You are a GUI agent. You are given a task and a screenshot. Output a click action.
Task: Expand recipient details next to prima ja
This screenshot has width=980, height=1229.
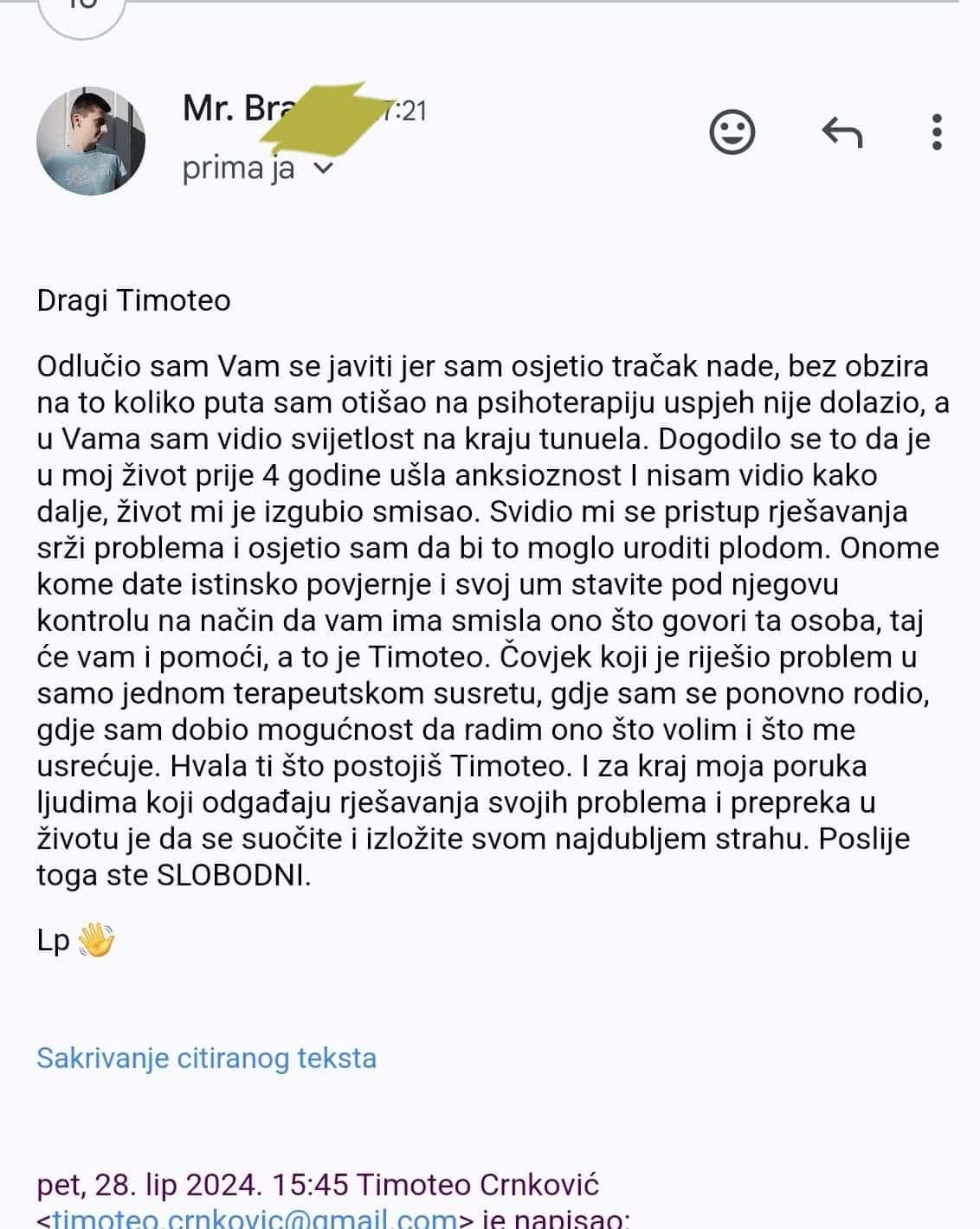click(x=323, y=168)
